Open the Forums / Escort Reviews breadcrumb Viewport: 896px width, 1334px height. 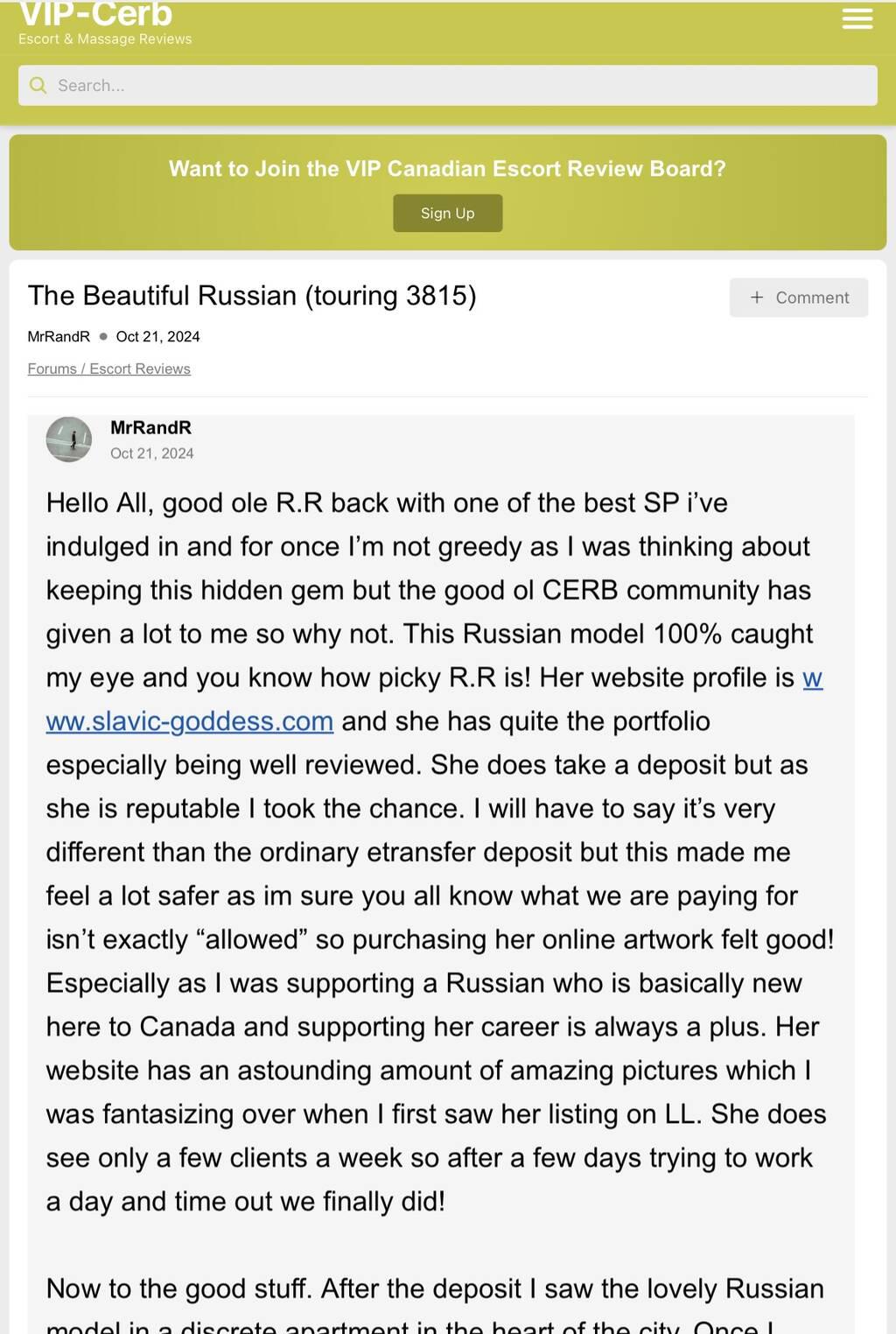(108, 369)
